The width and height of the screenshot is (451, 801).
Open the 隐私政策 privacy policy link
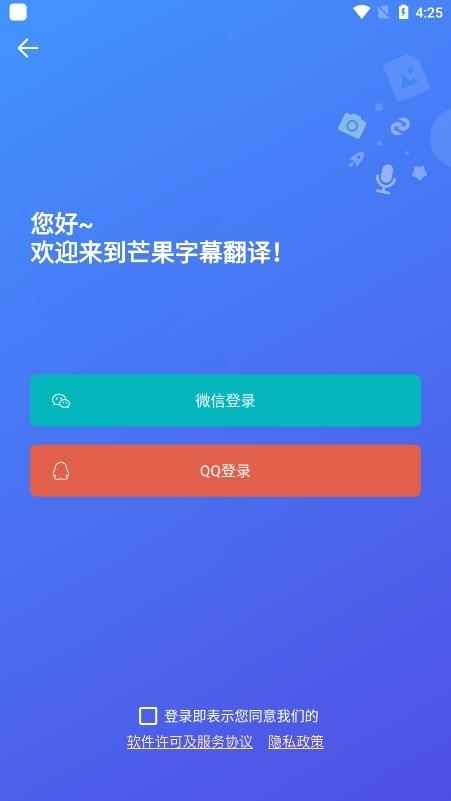click(x=296, y=742)
